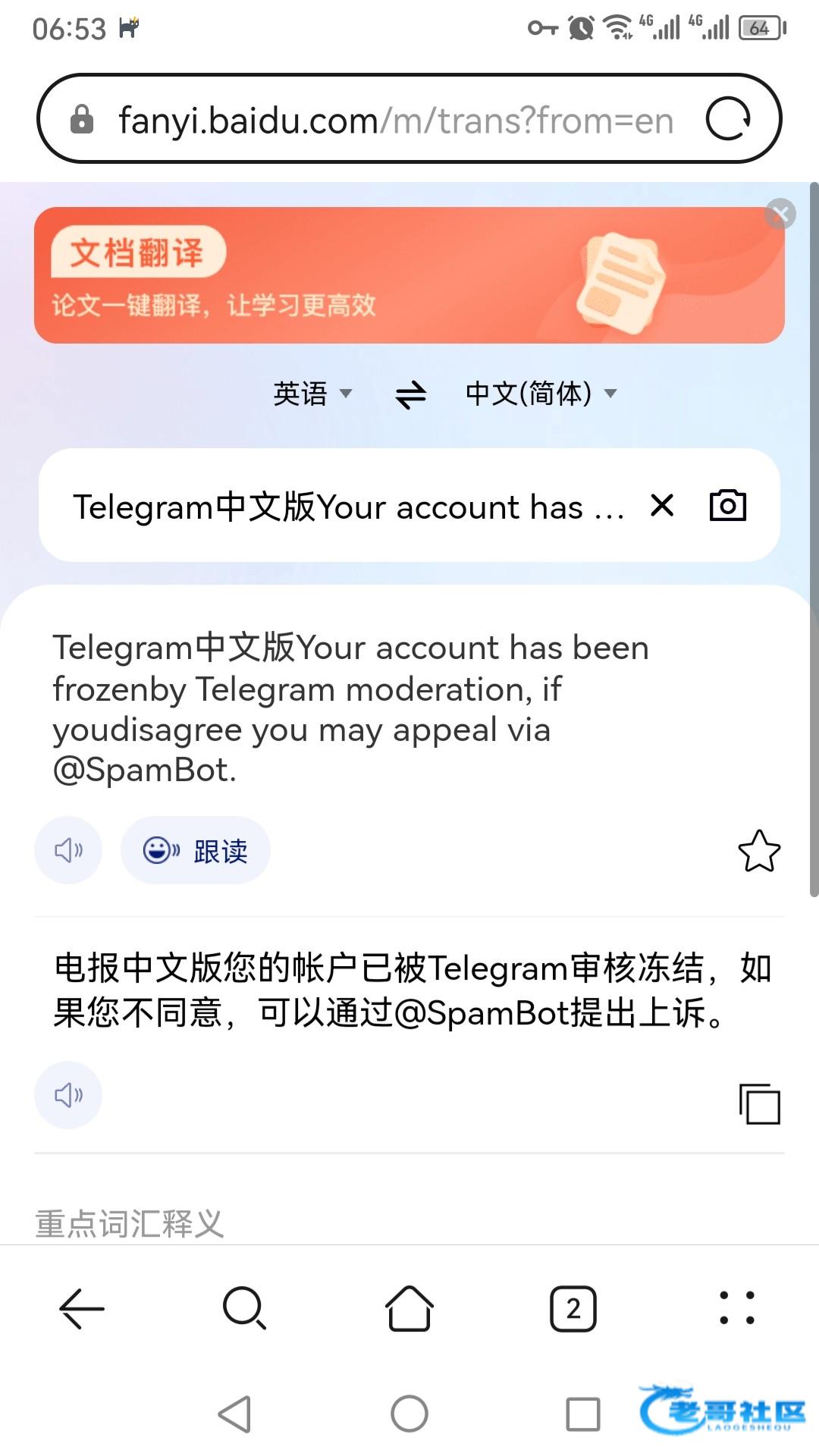Start 跟读 read-along practice

[x=196, y=851]
